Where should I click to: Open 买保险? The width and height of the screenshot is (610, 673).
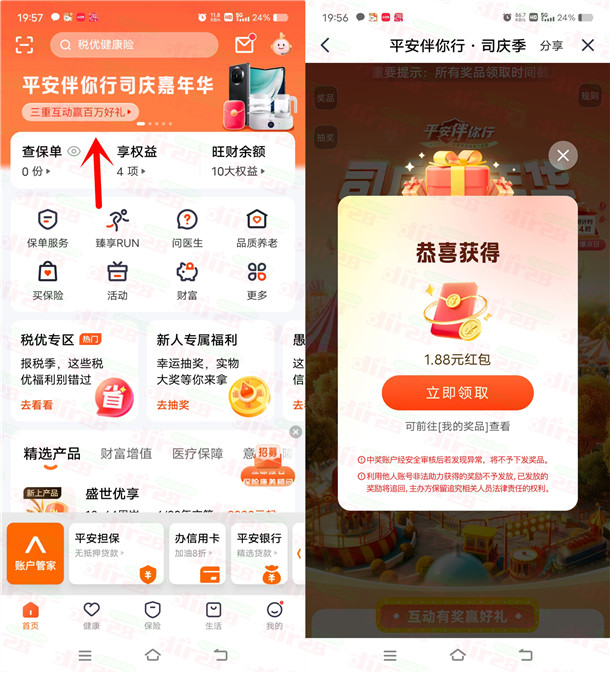tap(47, 281)
